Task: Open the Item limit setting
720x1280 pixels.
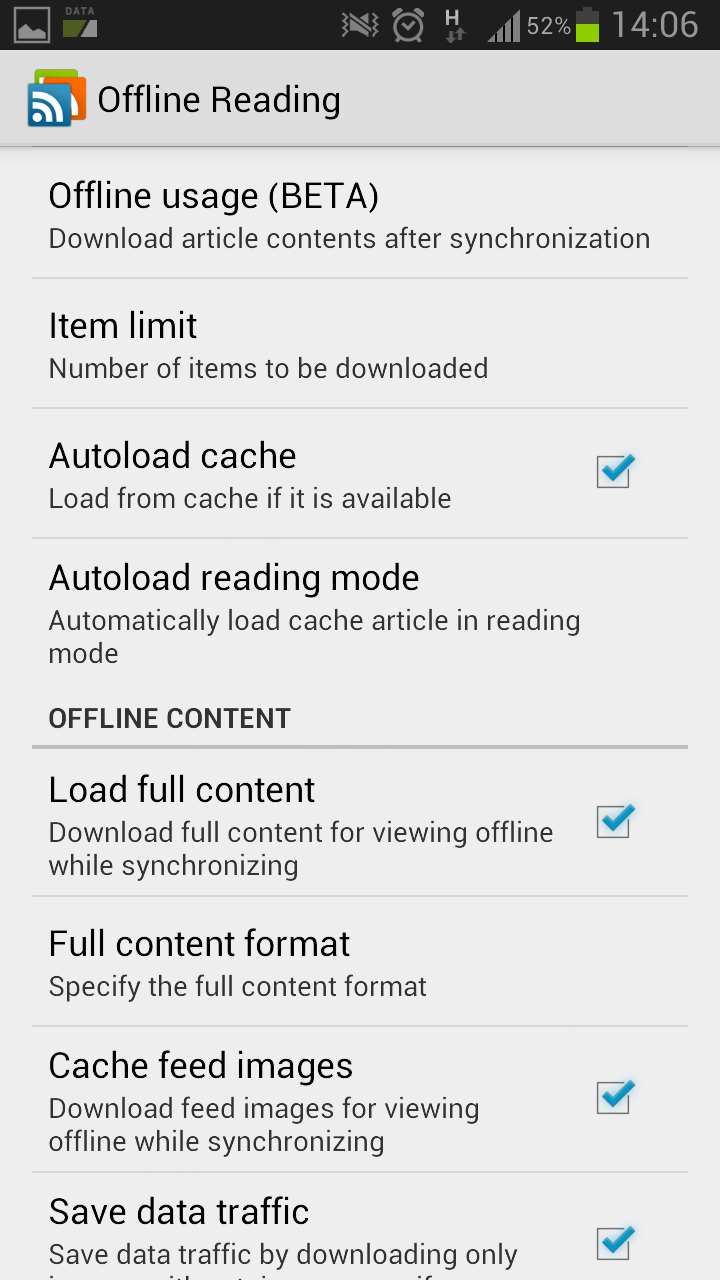Action: [360, 344]
